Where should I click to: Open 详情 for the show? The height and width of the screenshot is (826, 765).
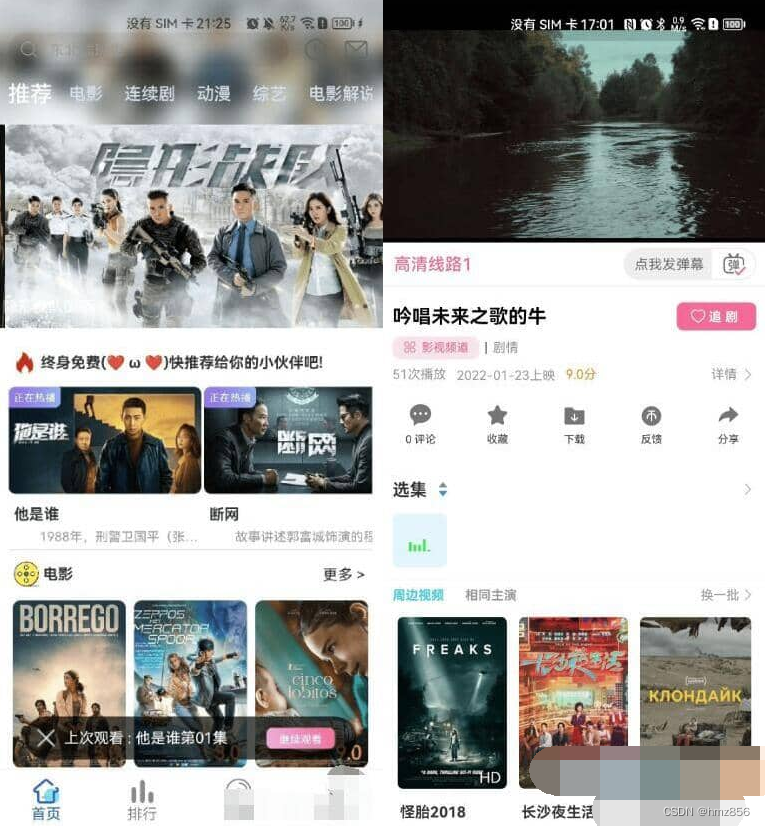[731, 374]
